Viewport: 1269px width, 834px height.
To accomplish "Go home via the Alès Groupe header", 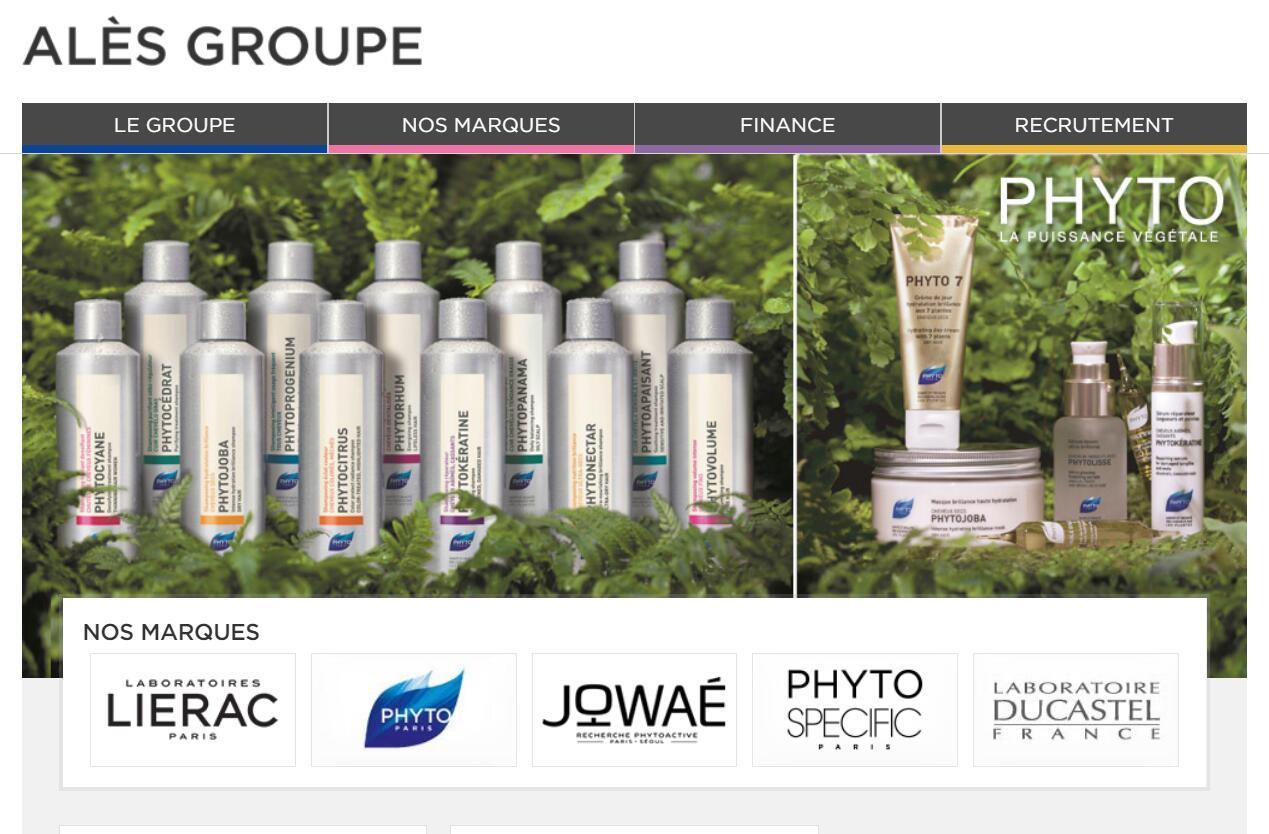I will tap(223, 46).
